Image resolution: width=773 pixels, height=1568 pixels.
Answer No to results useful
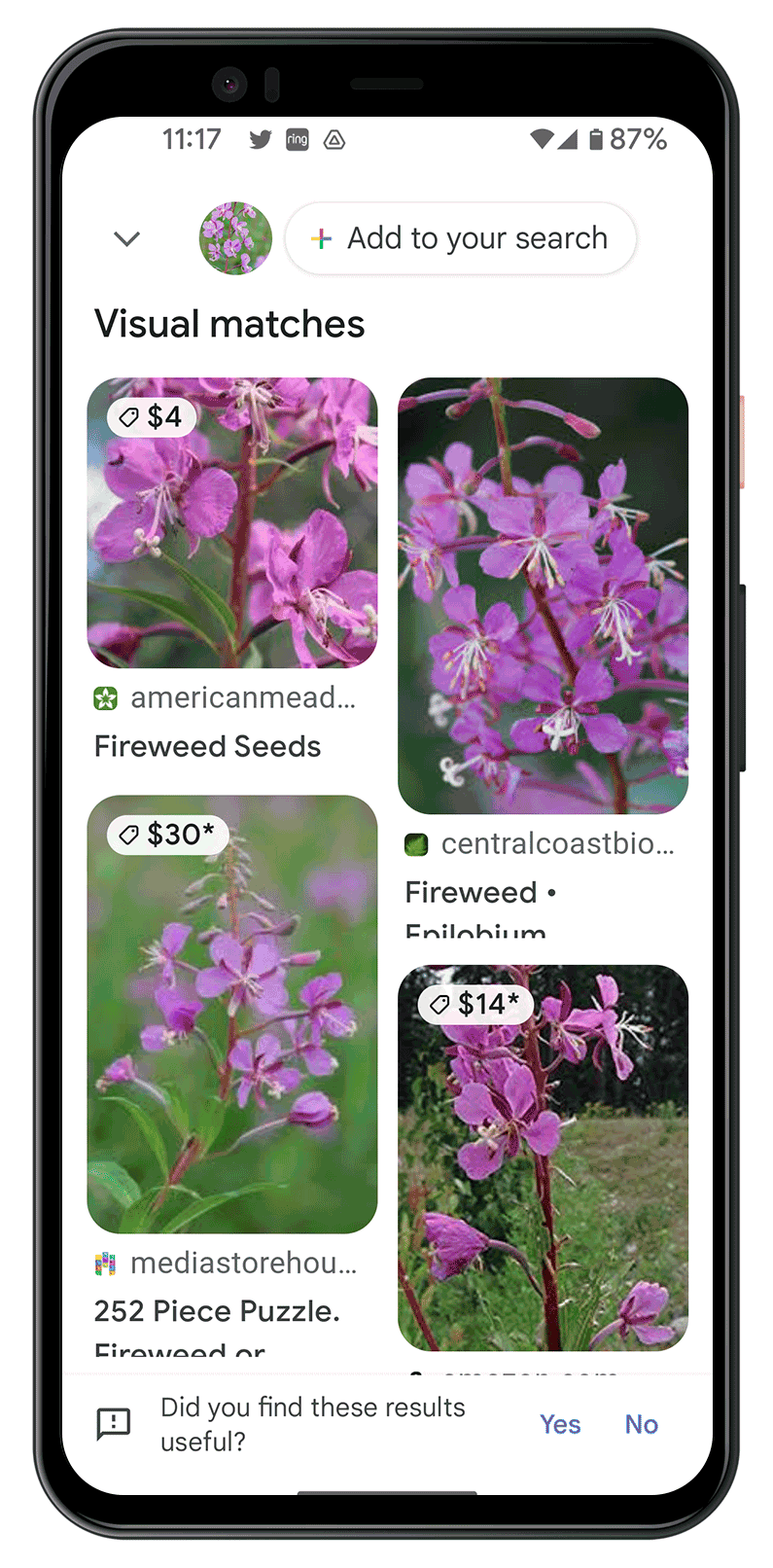tap(641, 1424)
